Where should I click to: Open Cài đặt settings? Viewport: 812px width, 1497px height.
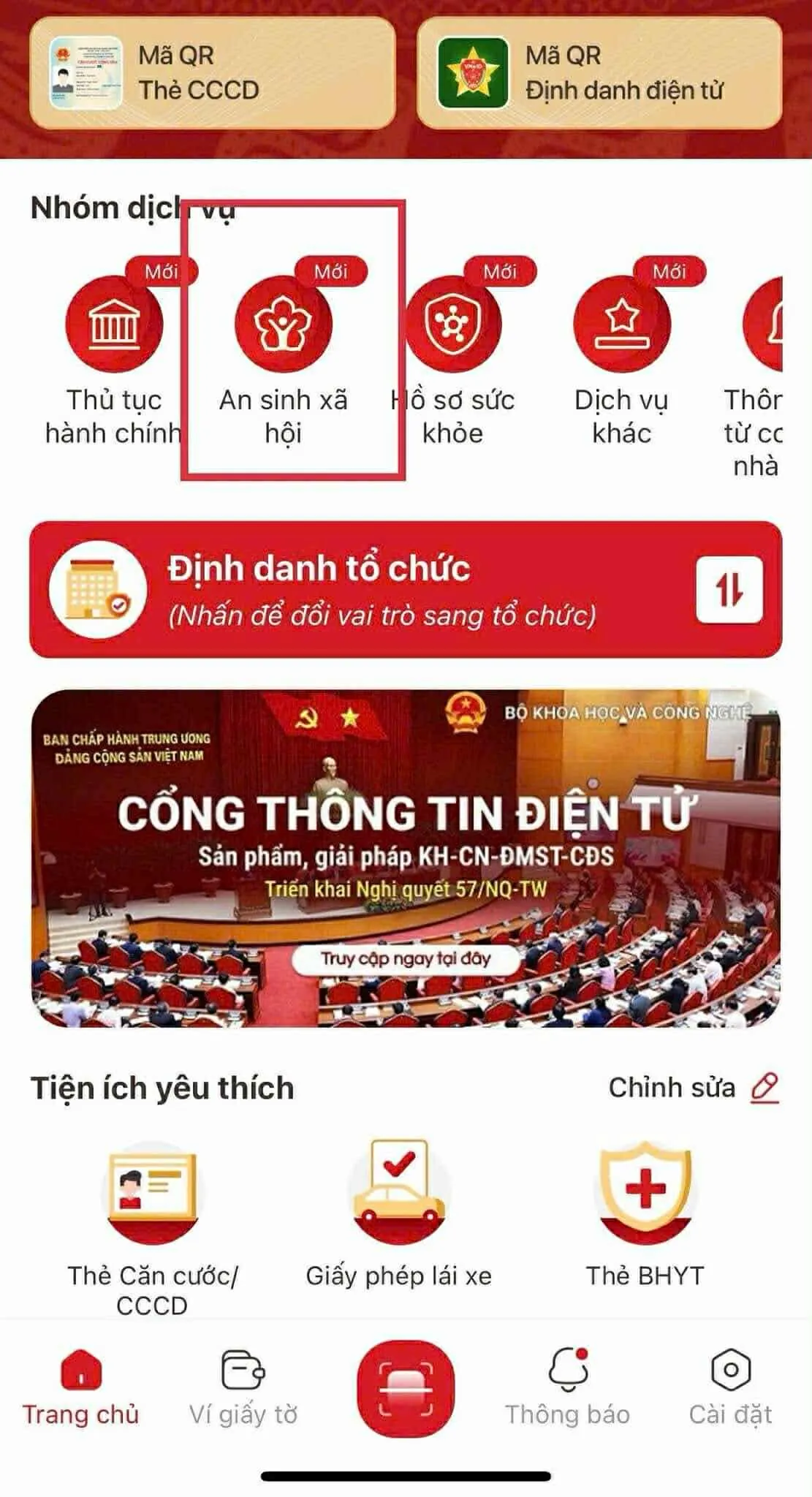[x=731, y=1389]
